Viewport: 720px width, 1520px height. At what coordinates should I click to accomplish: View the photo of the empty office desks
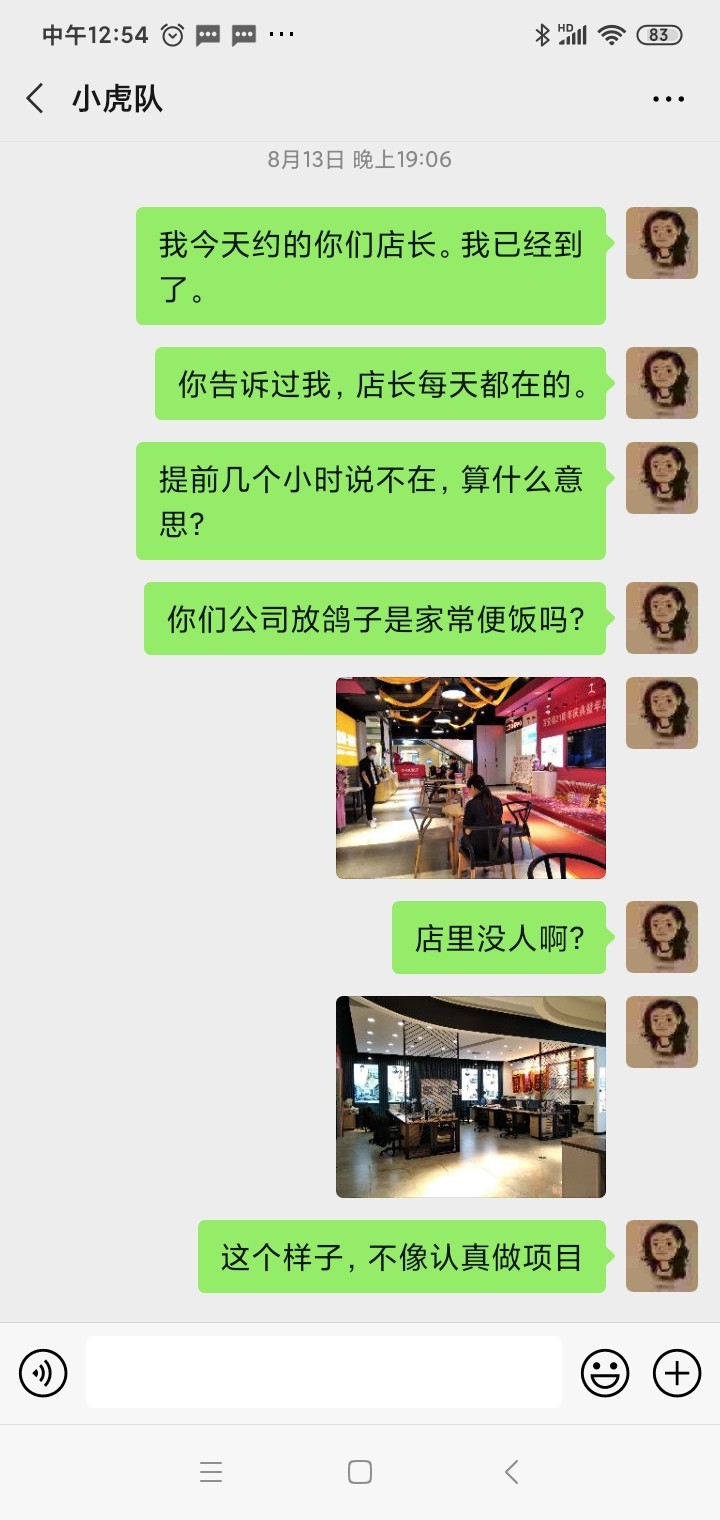pos(470,1096)
